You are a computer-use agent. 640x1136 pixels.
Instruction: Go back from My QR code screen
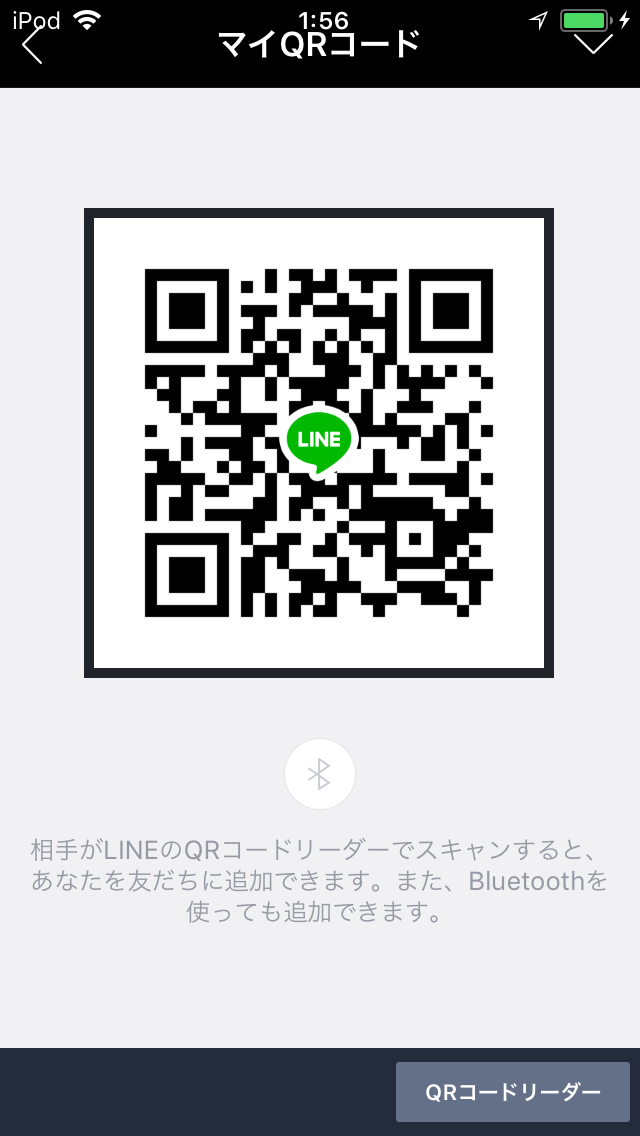coord(33,45)
